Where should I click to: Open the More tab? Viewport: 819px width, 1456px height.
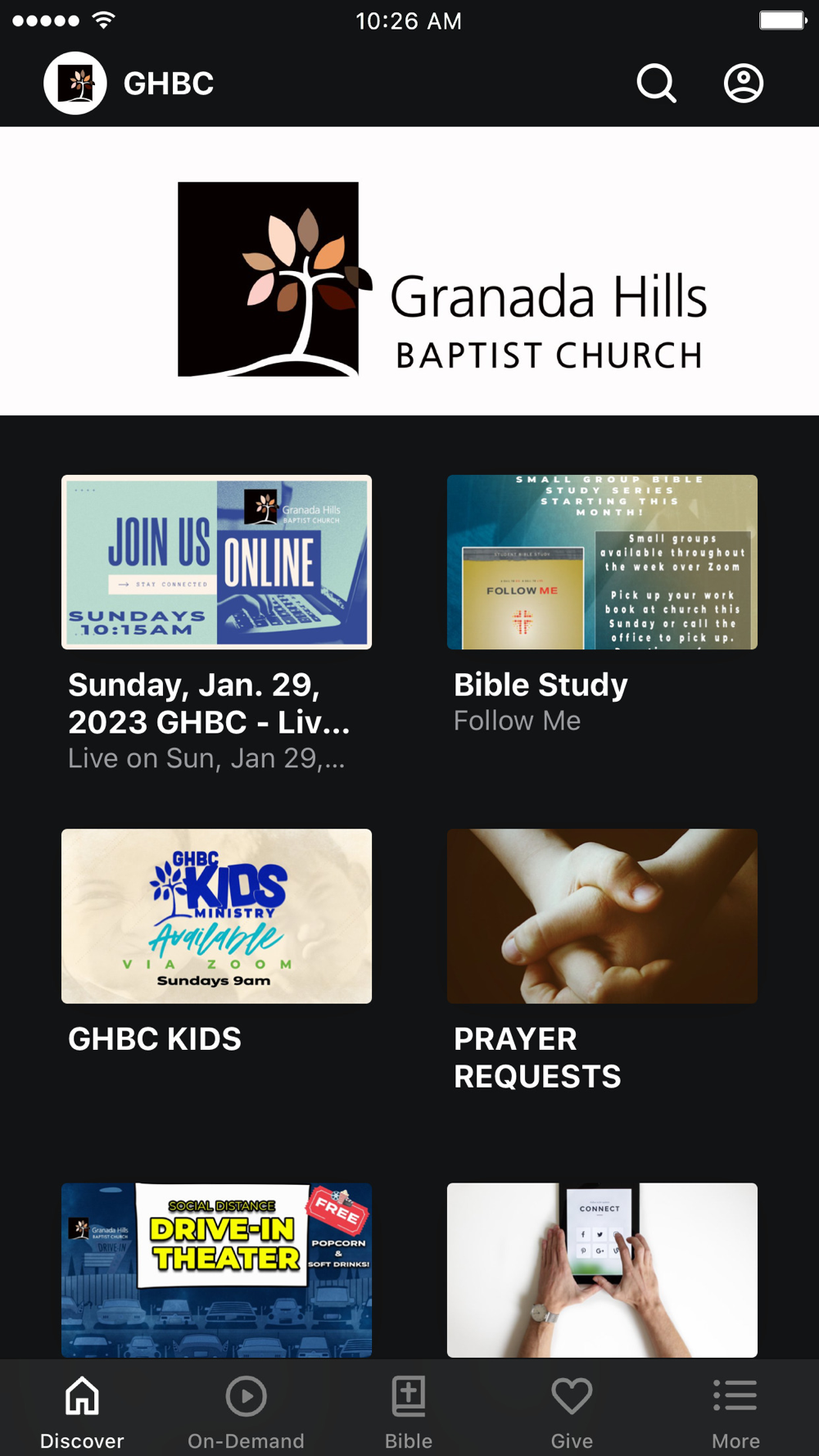[735, 1410]
